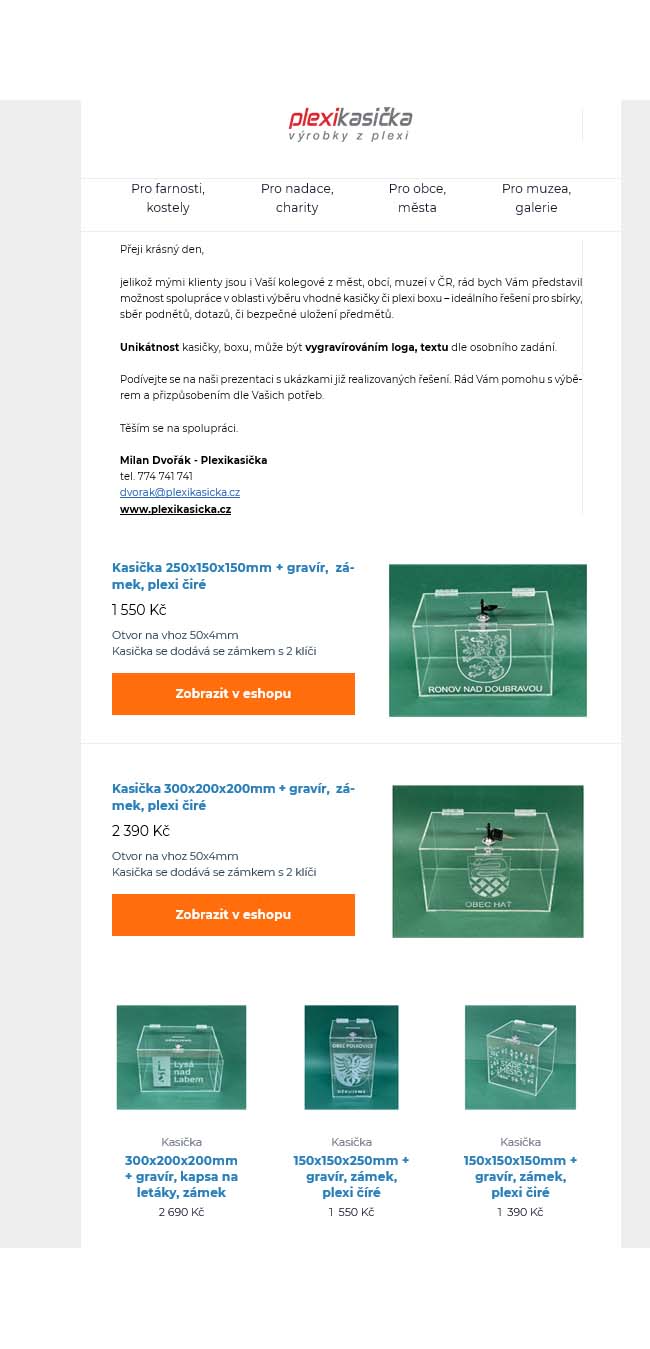Tap the dvorak@plexikasicka.cz email link
650x1349 pixels.
click(x=180, y=492)
